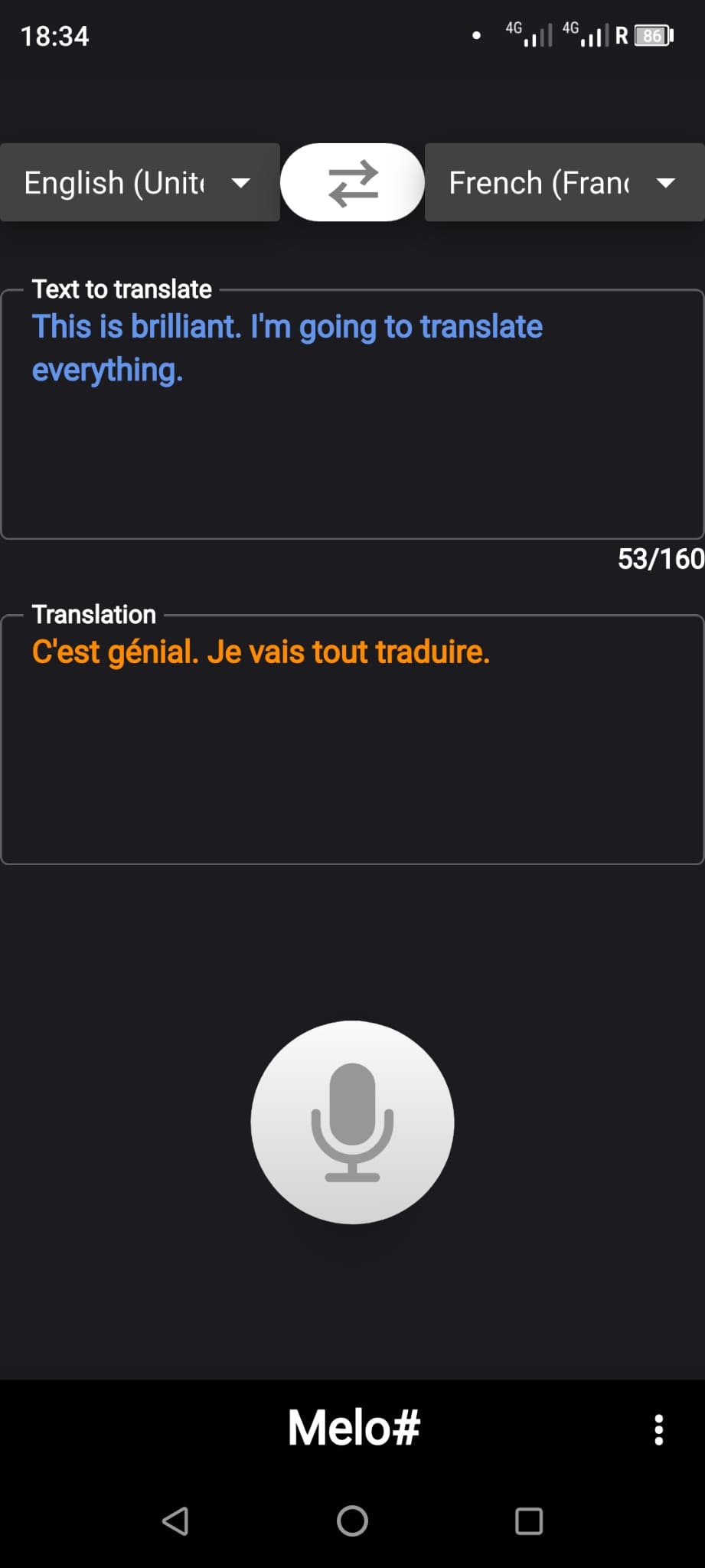
Task: Open the French target language dropdown
Action: click(564, 183)
